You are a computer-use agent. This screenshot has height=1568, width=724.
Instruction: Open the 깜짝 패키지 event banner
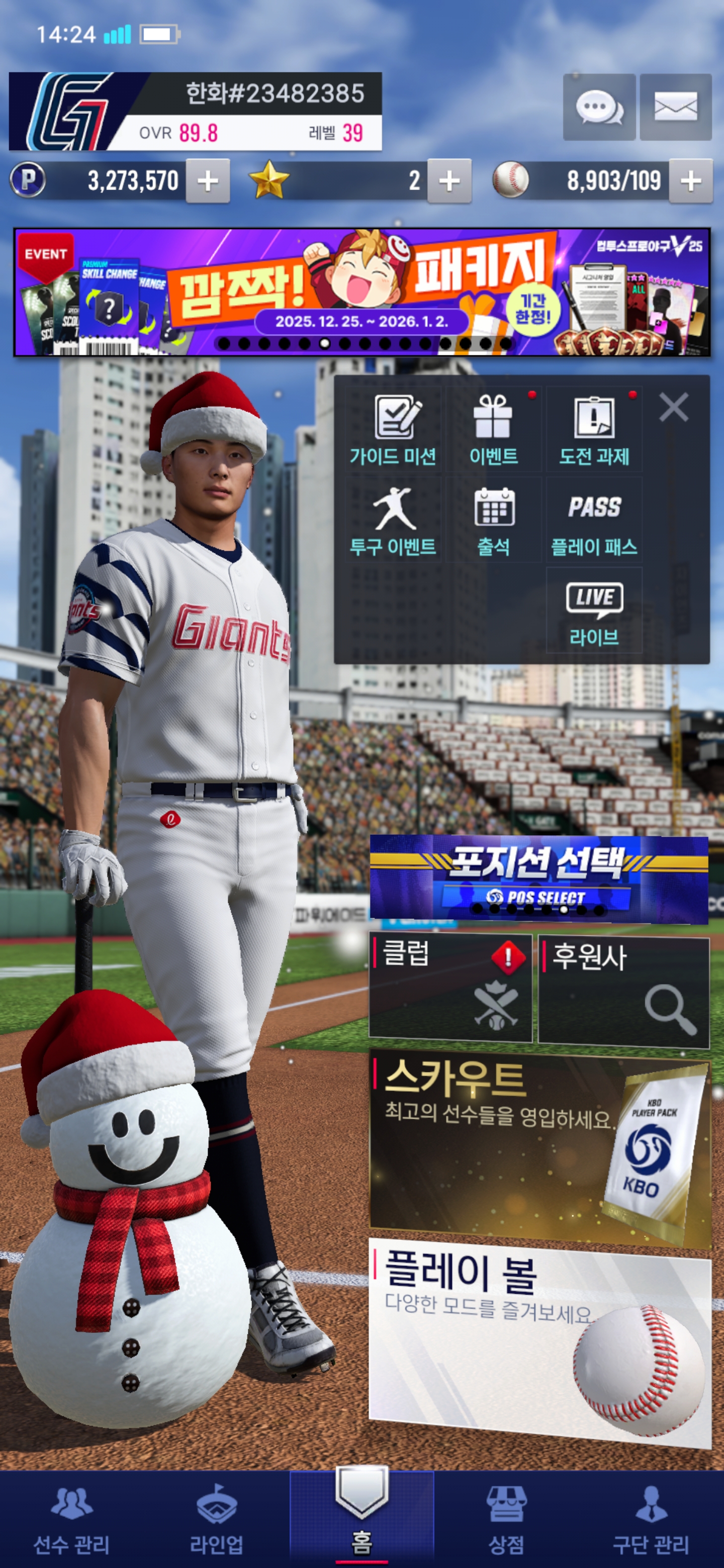[x=361, y=292]
